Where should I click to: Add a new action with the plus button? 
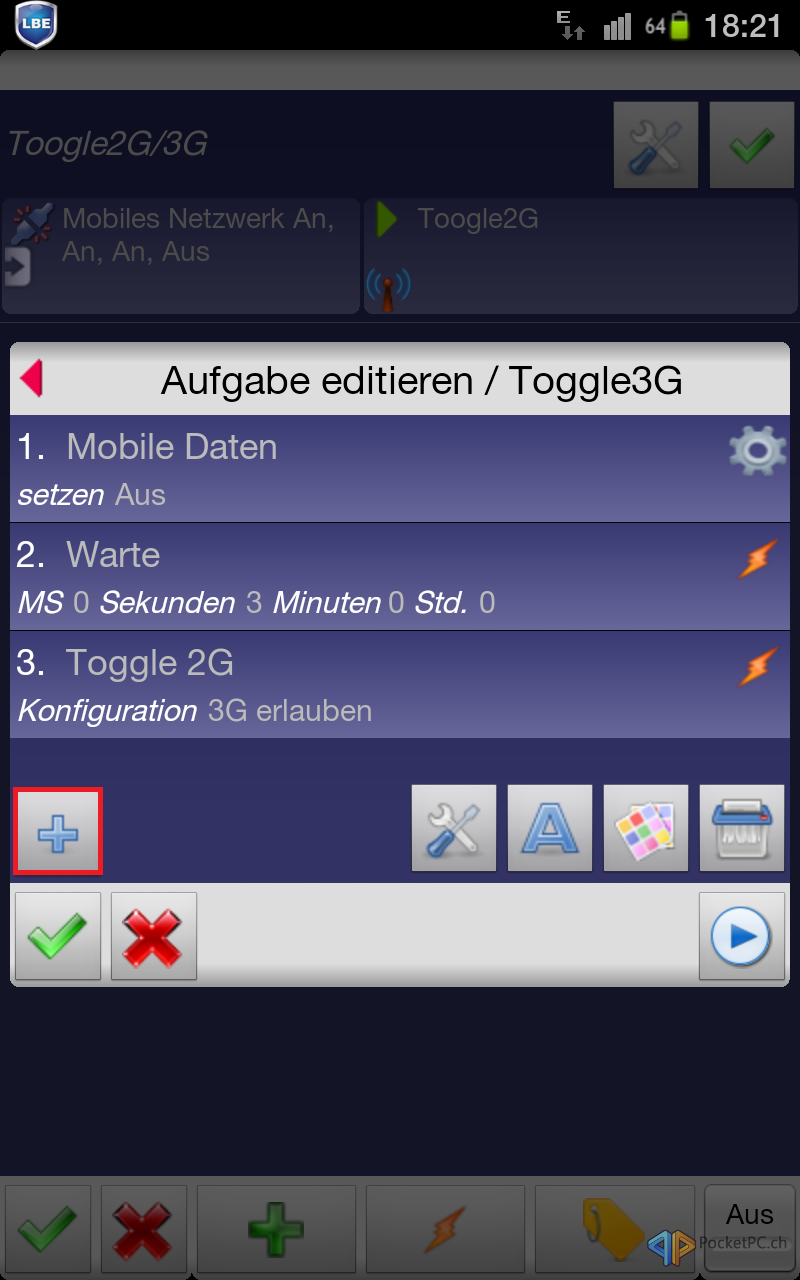point(58,831)
